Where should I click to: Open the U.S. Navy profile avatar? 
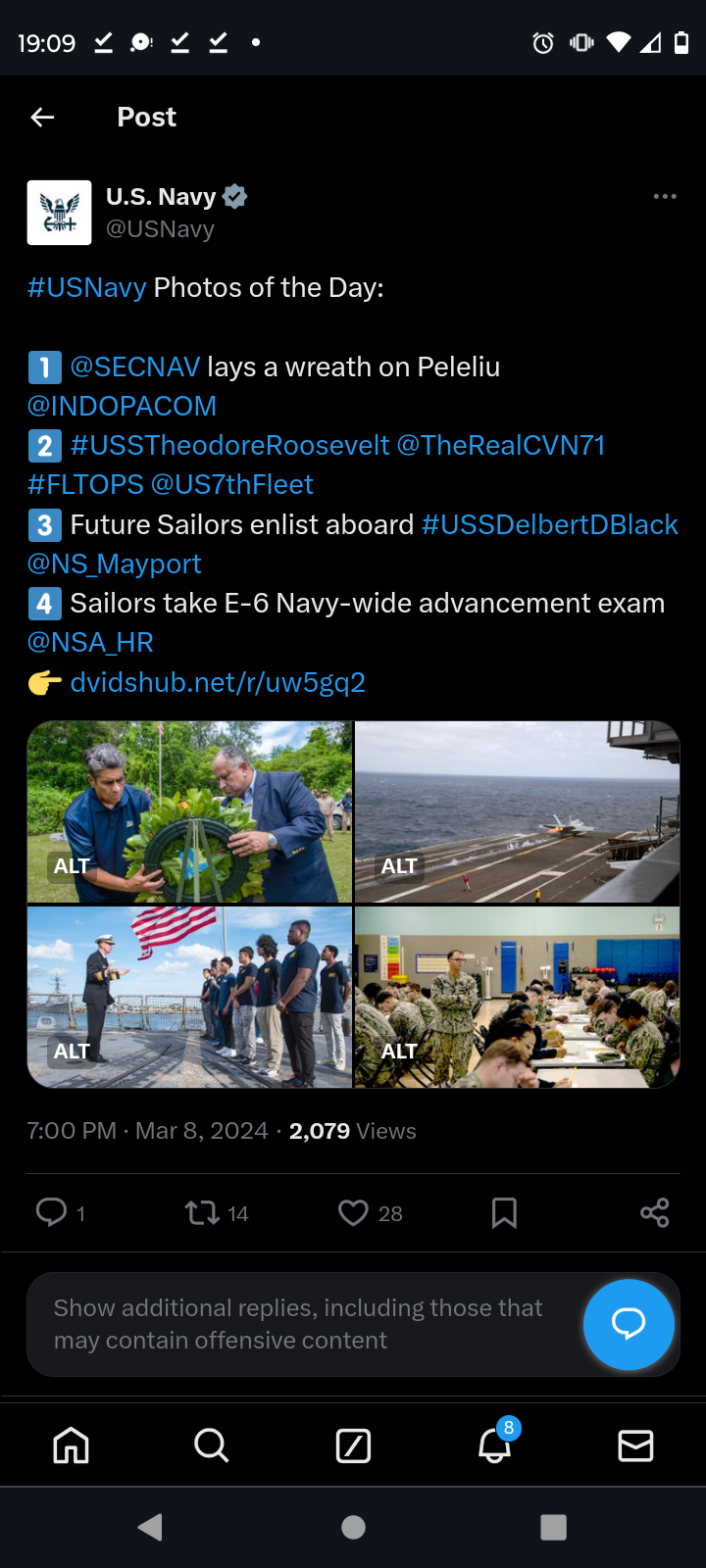(59, 213)
